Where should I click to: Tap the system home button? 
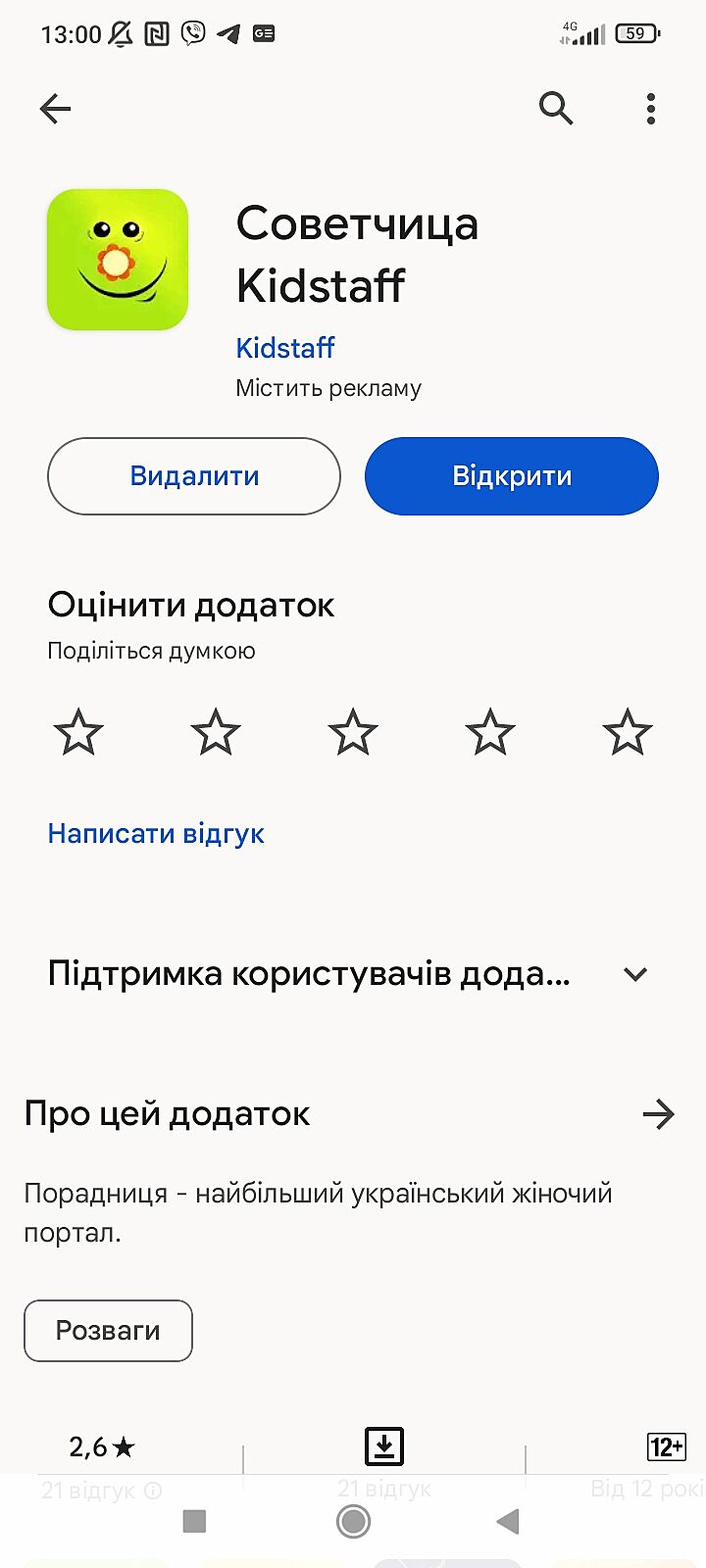tap(353, 1522)
